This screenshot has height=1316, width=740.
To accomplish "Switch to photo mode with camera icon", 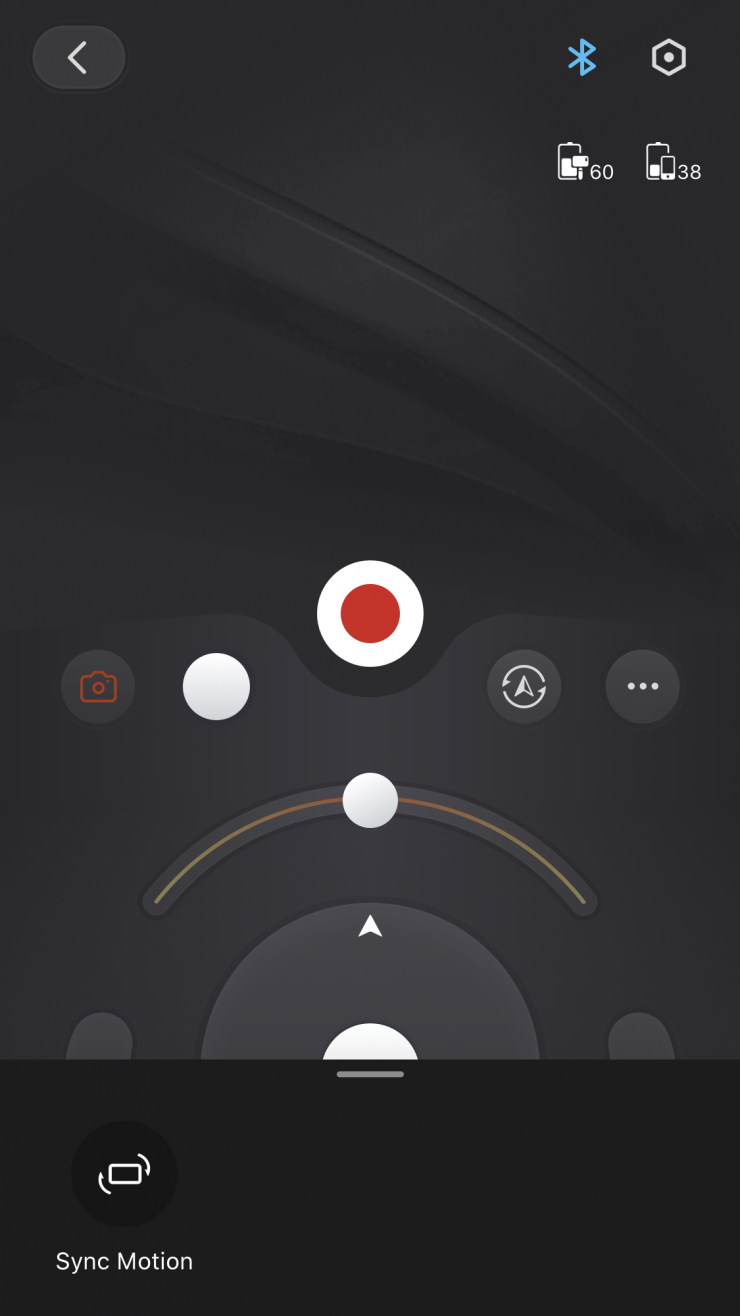I will (98, 687).
